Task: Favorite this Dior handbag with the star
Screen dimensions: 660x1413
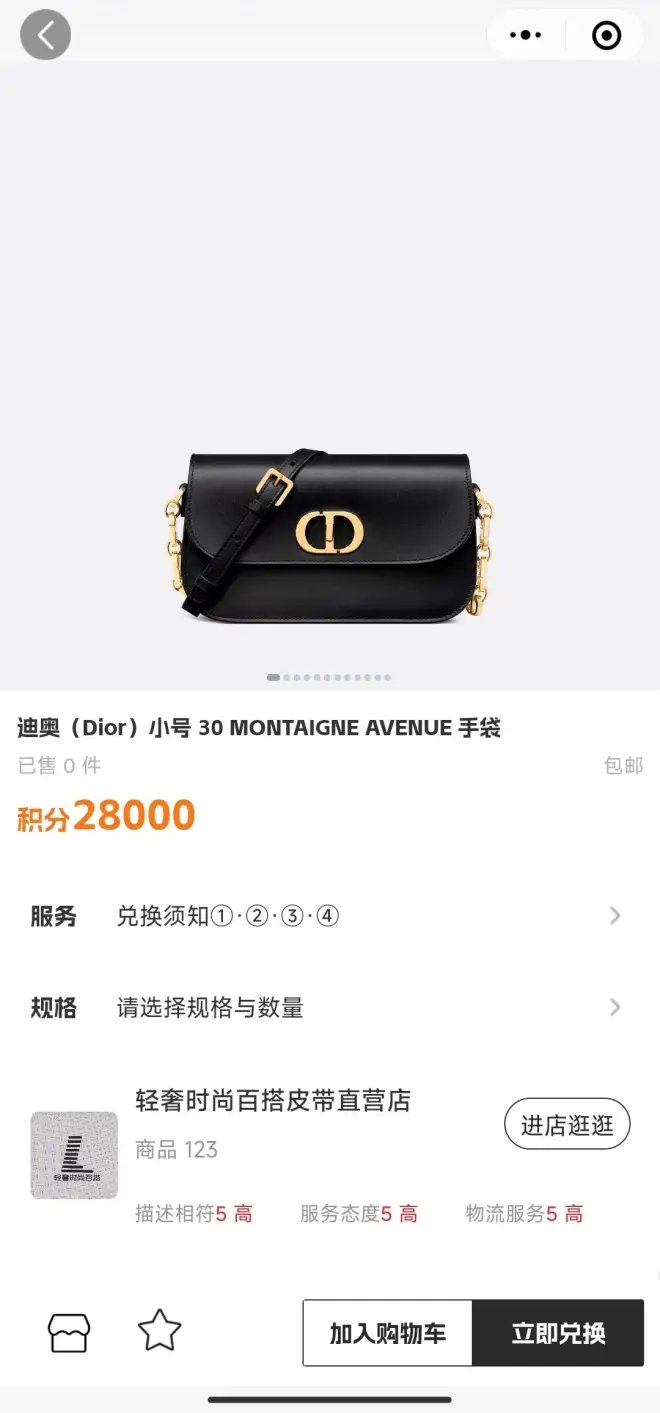Action: click(159, 1331)
